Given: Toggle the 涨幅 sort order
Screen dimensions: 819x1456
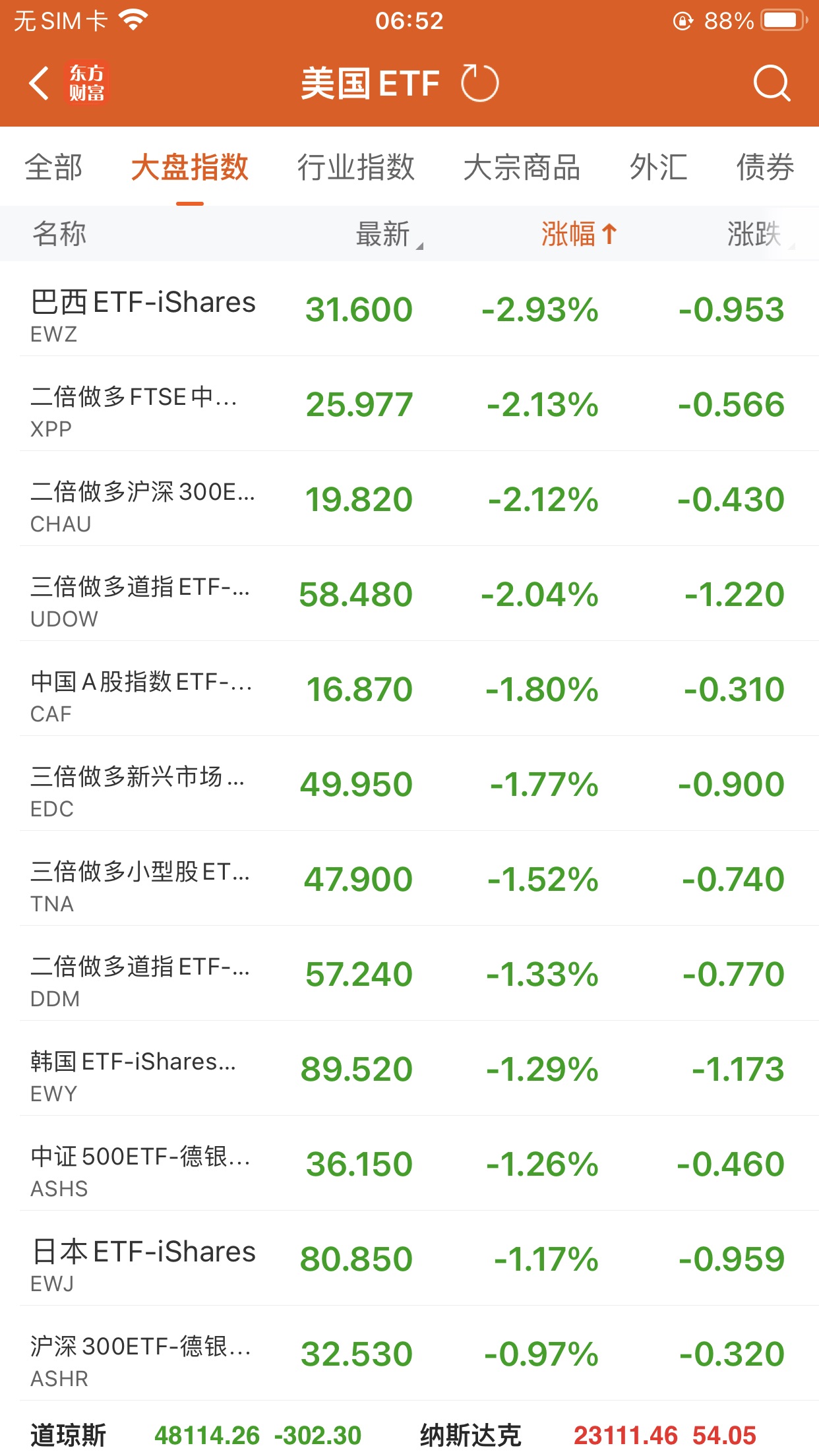Looking at the screenshot, I should click(x=578, y=234).
